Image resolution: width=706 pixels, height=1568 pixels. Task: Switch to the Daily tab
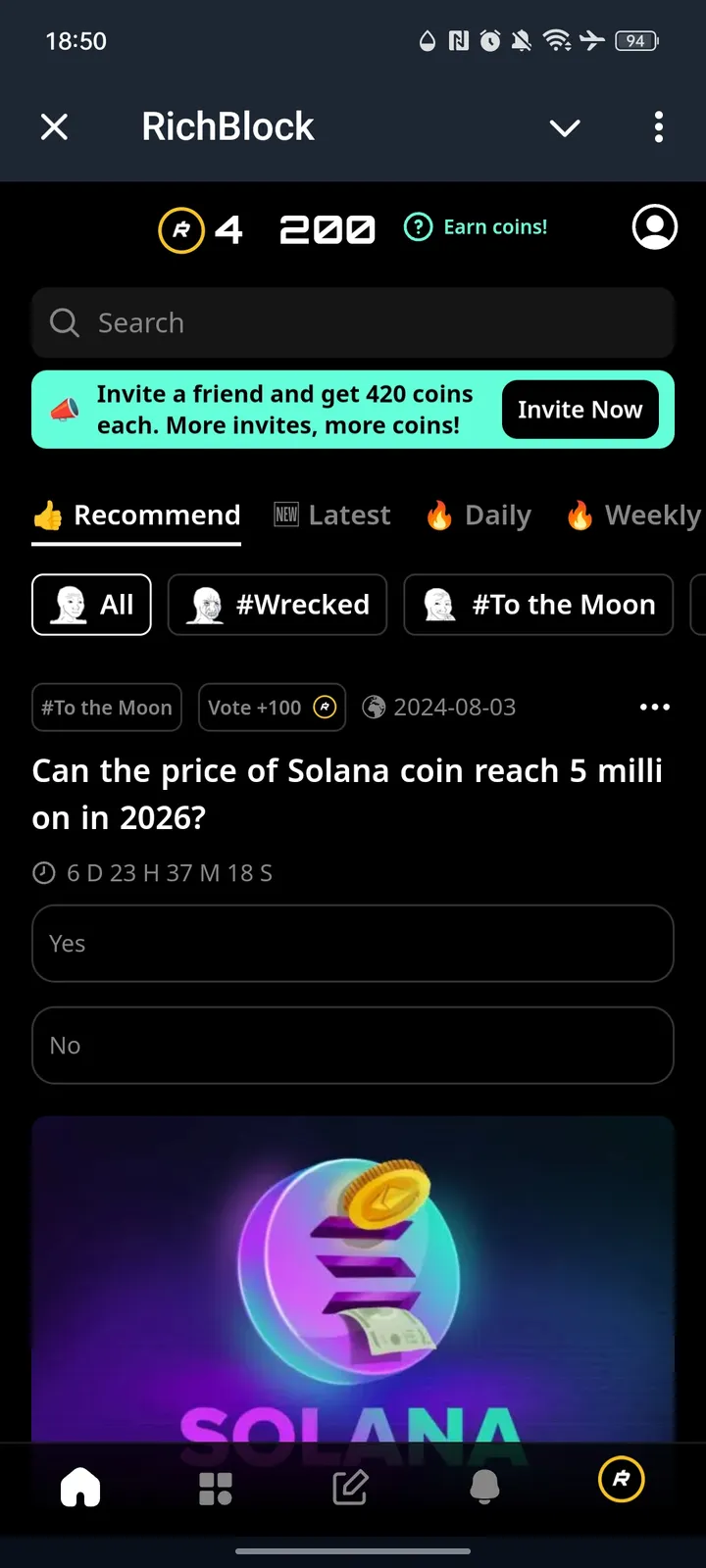478,514
